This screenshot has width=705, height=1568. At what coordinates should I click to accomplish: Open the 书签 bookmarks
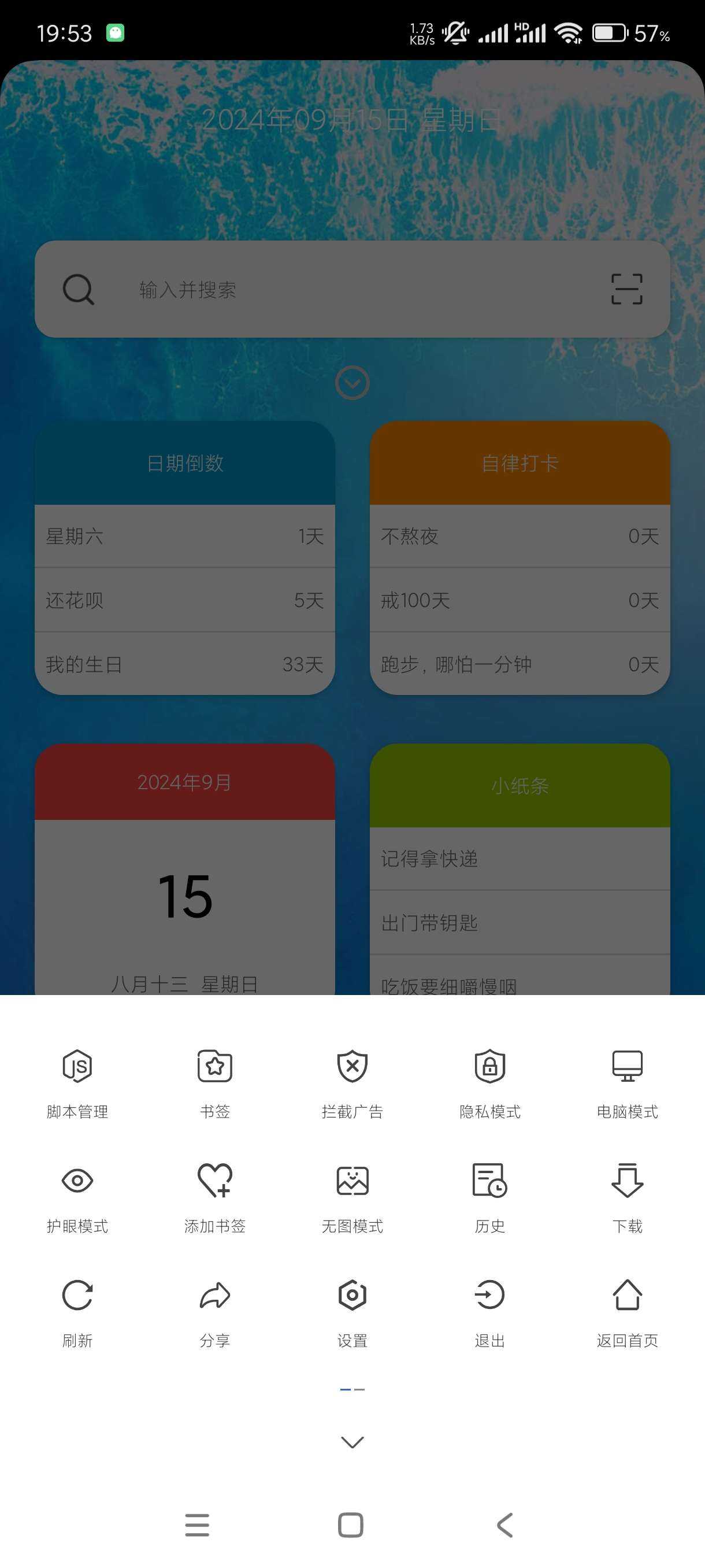click(215, 1082)
